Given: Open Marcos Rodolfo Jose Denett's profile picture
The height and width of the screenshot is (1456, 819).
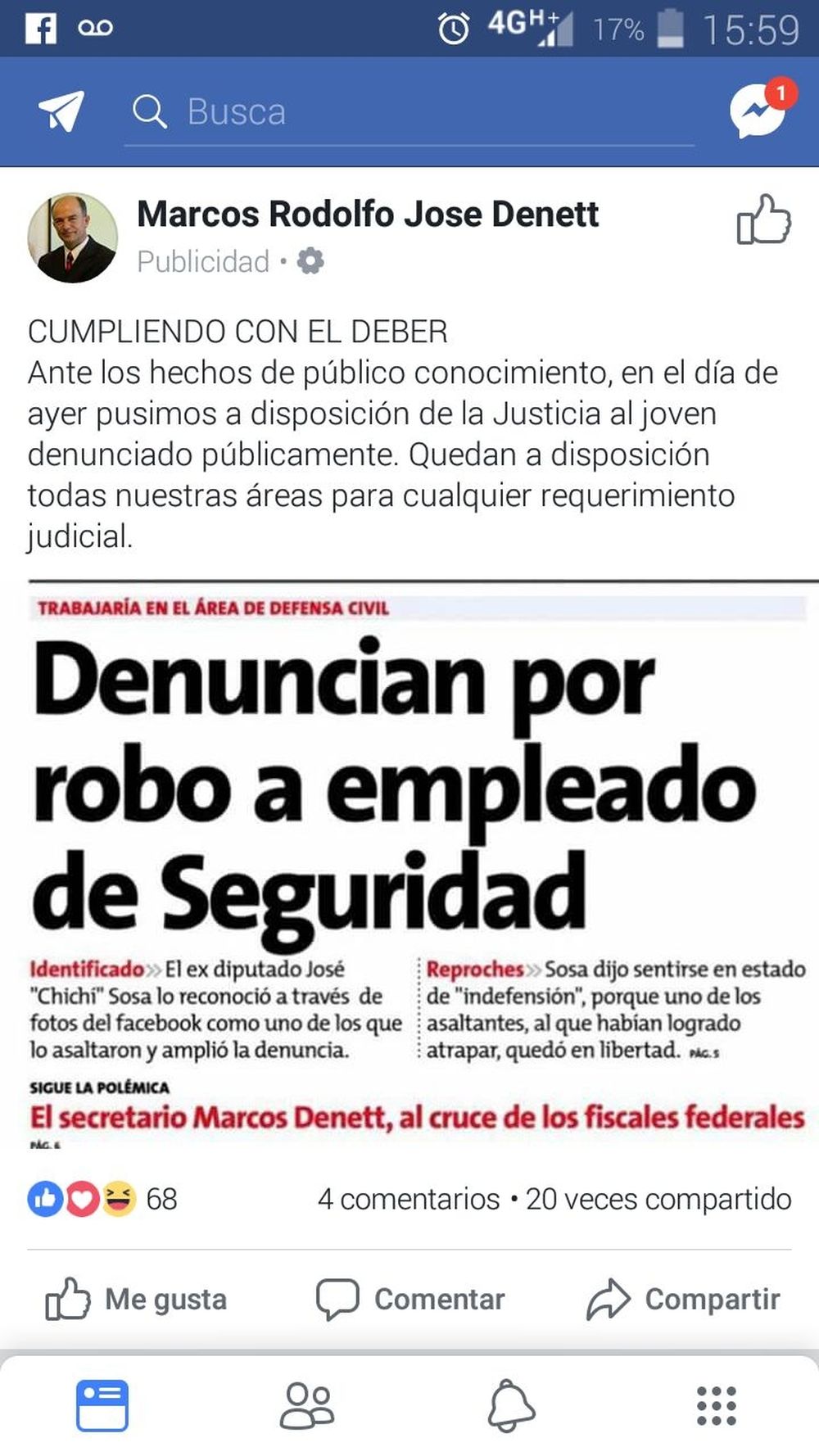Looking at the screenshot, I should coord(72,237).
